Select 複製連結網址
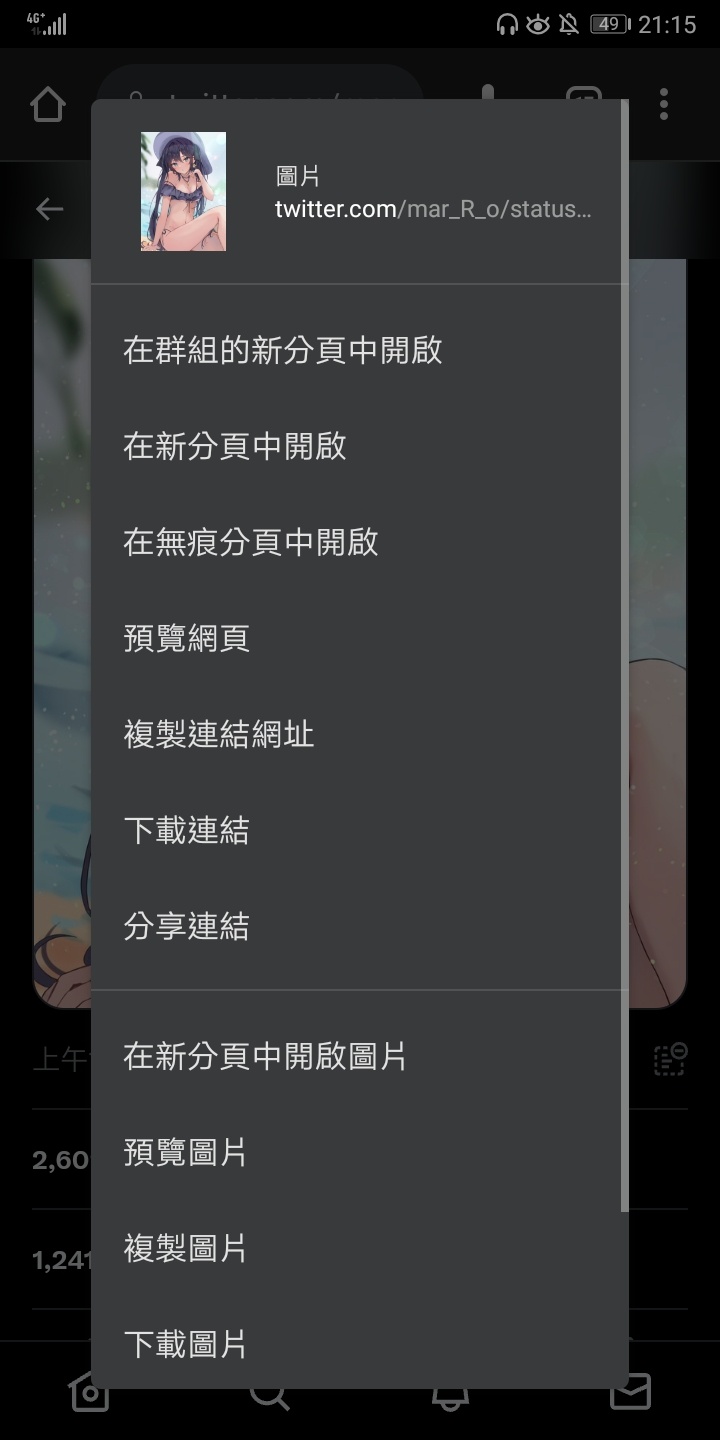 click(219, 735)
